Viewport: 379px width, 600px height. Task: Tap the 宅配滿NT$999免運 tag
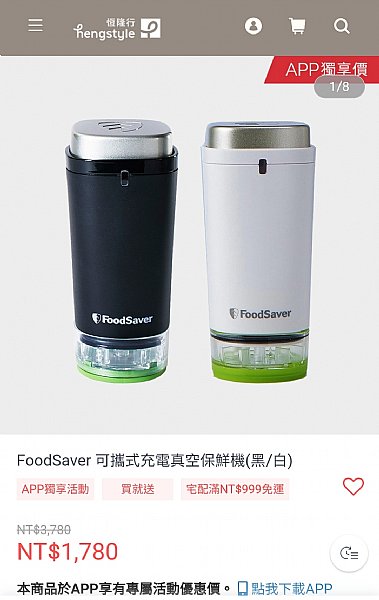point(235,489)
